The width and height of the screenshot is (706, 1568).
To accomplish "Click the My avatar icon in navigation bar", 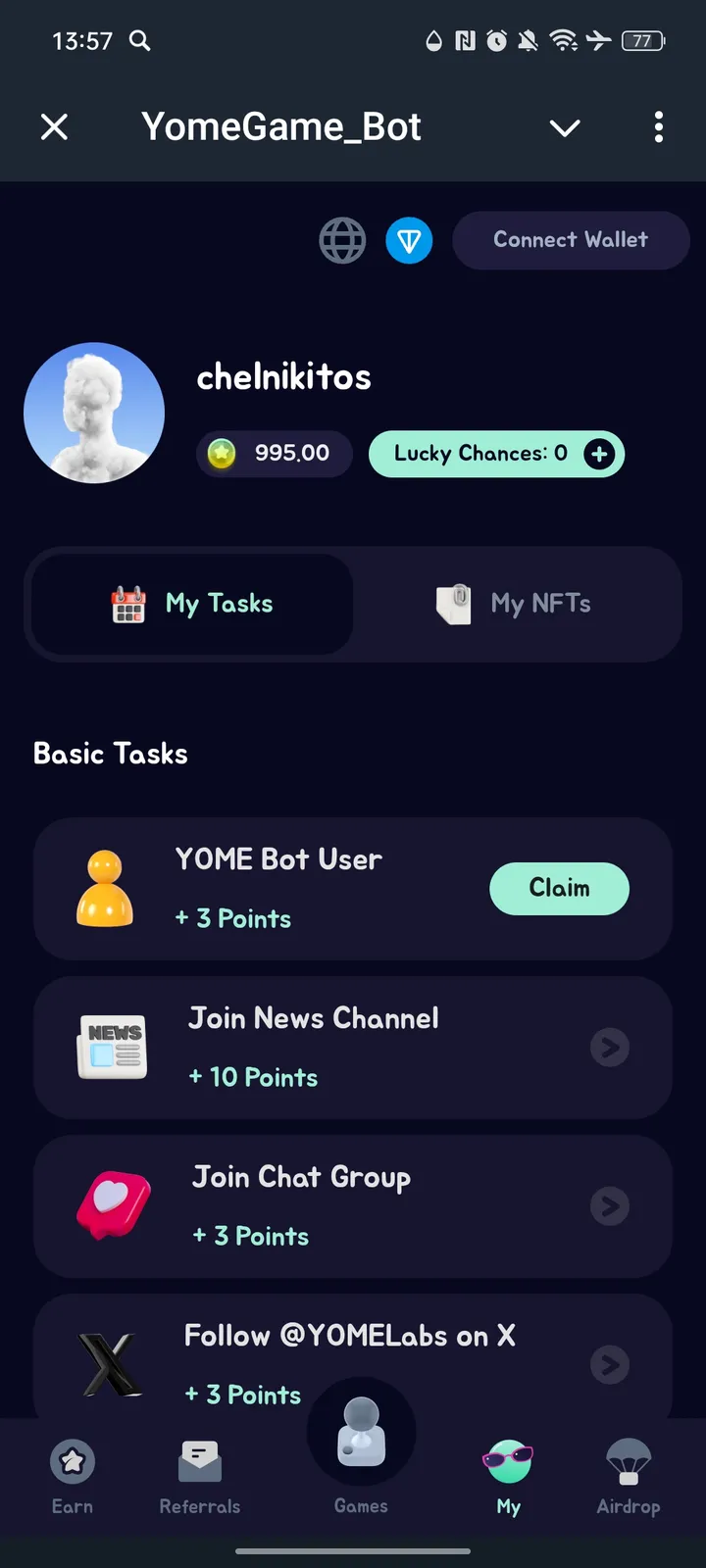I will pyautogui.click(x=507, y=1462).
